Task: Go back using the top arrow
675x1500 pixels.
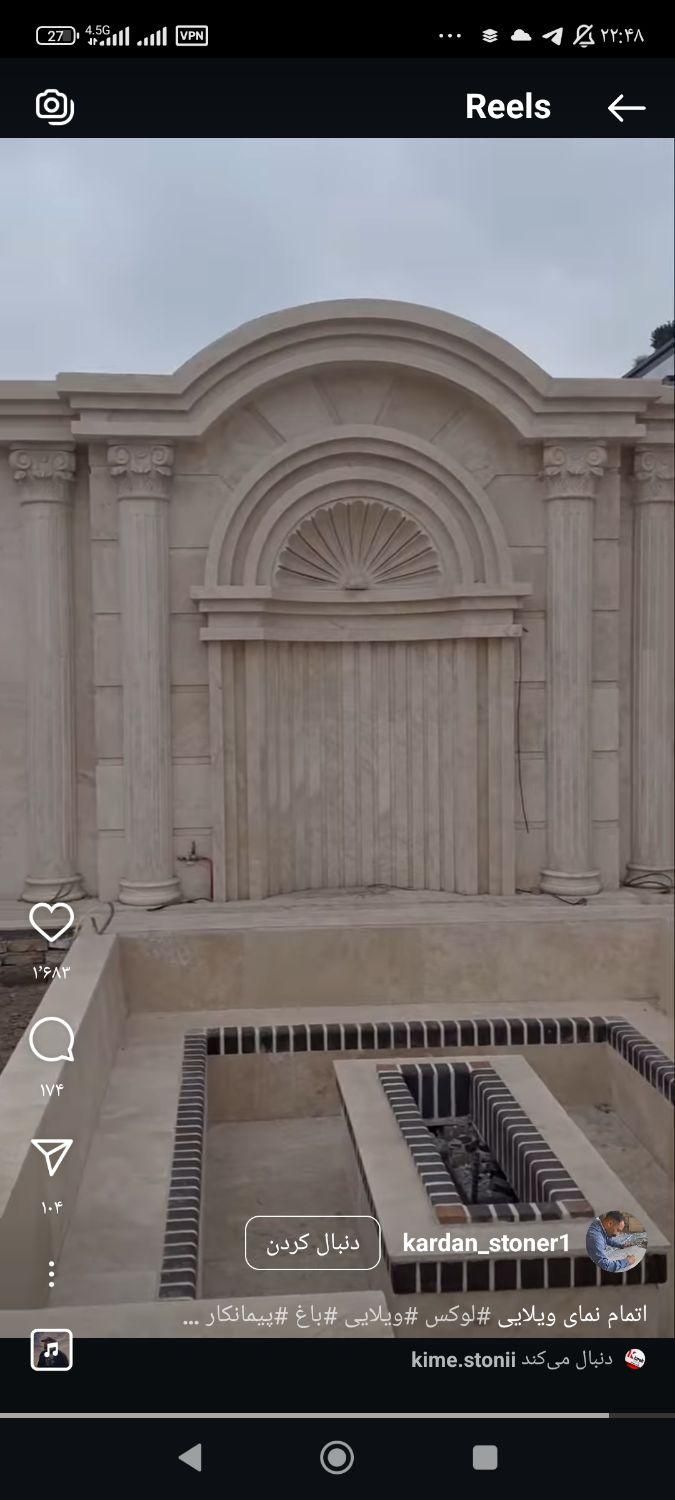Action: [626, 107]
